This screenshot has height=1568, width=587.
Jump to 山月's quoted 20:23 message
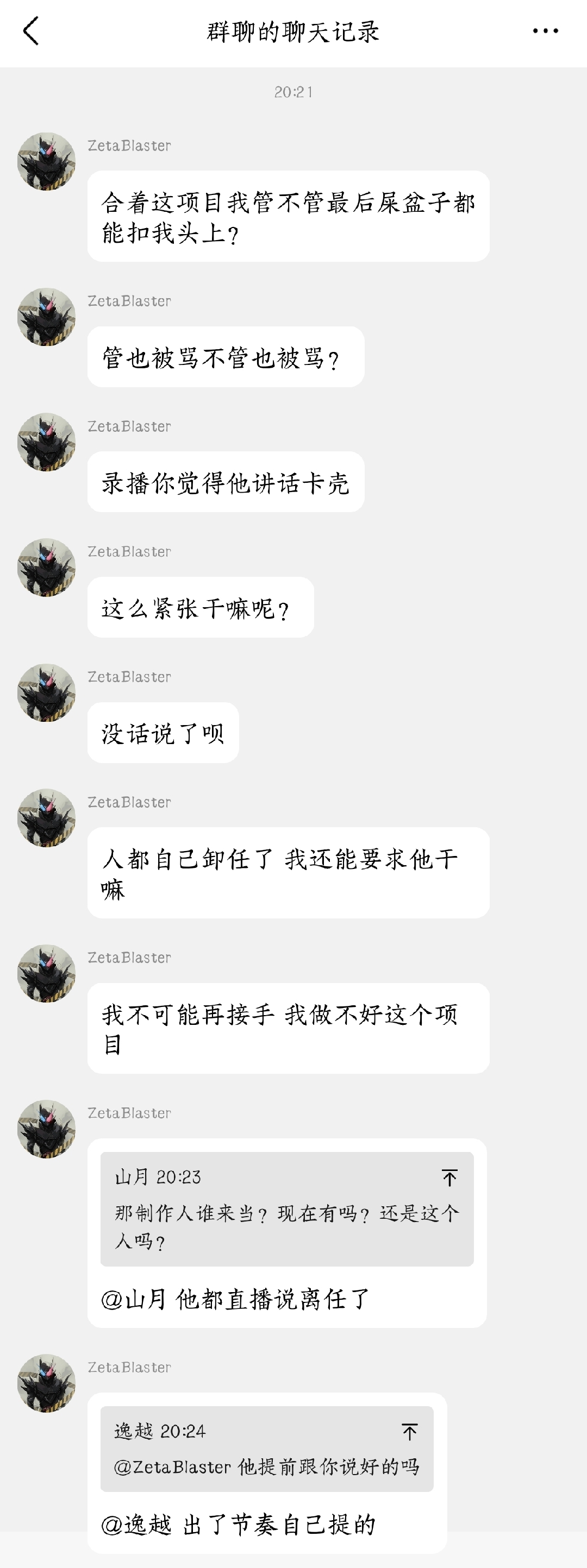click(x=449, y=1178)
